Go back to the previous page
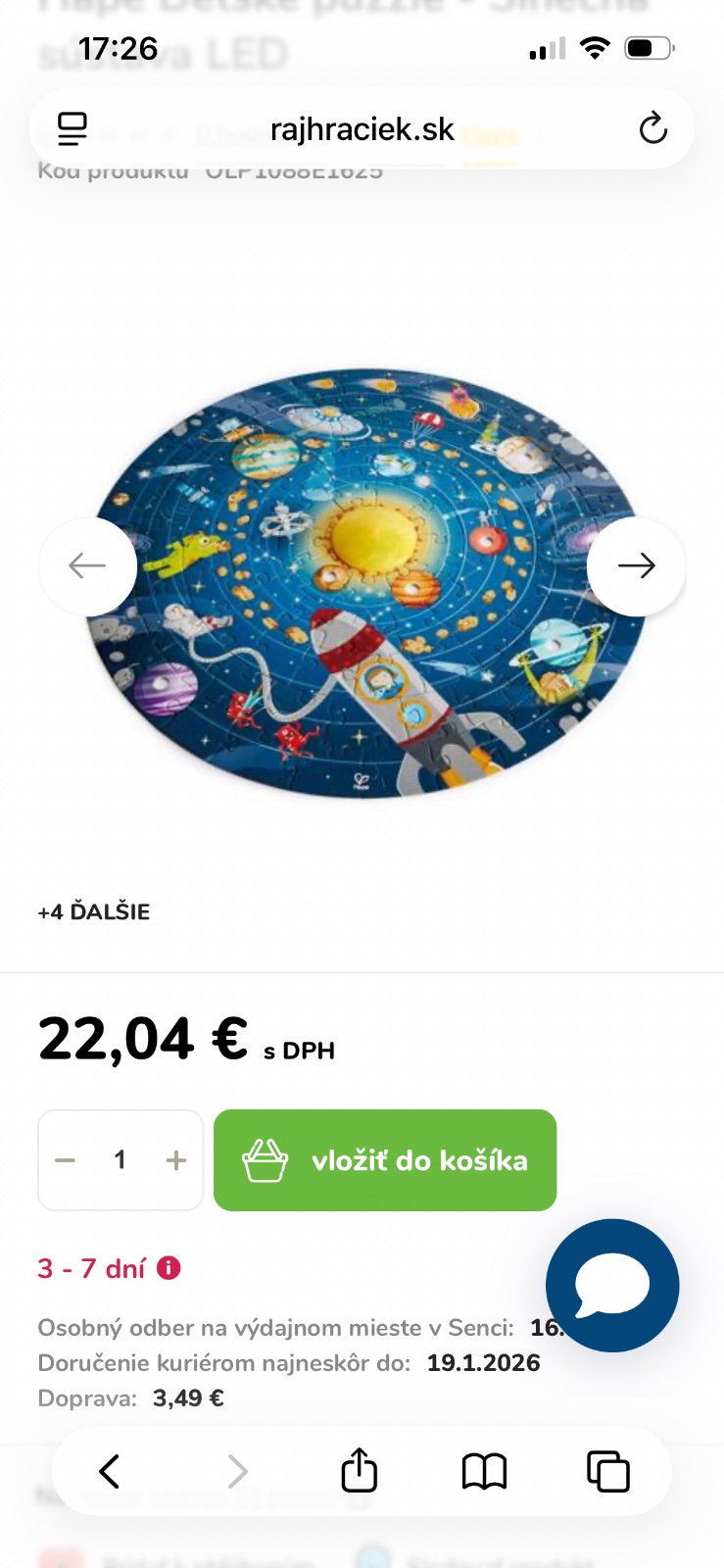This screenshot has width=724, height=1568. coord(110,1471)
